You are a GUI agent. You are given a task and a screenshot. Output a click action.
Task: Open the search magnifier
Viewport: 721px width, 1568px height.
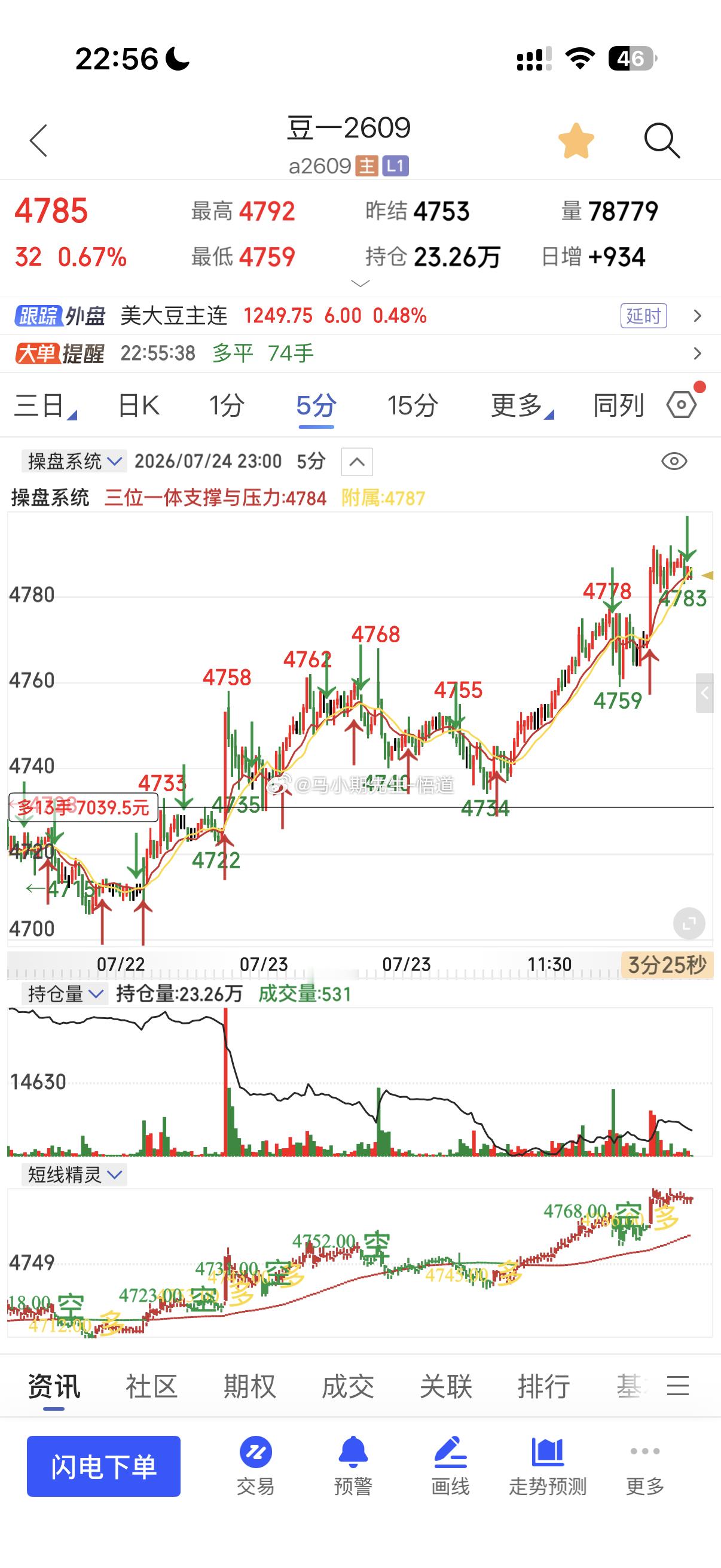click(661, 141)
